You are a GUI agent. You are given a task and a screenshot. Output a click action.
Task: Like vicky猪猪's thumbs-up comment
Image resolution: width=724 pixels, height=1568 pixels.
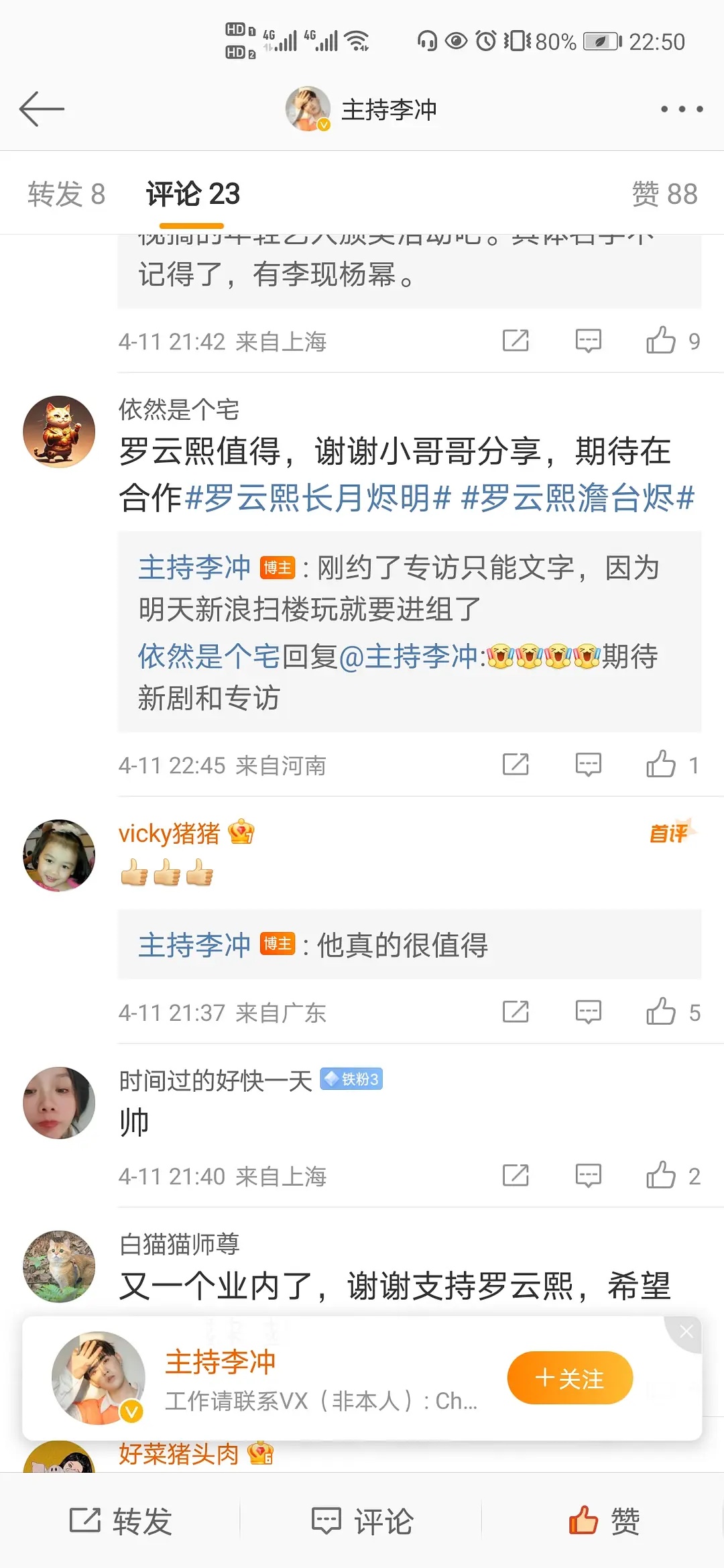(x=661, y=1012)
